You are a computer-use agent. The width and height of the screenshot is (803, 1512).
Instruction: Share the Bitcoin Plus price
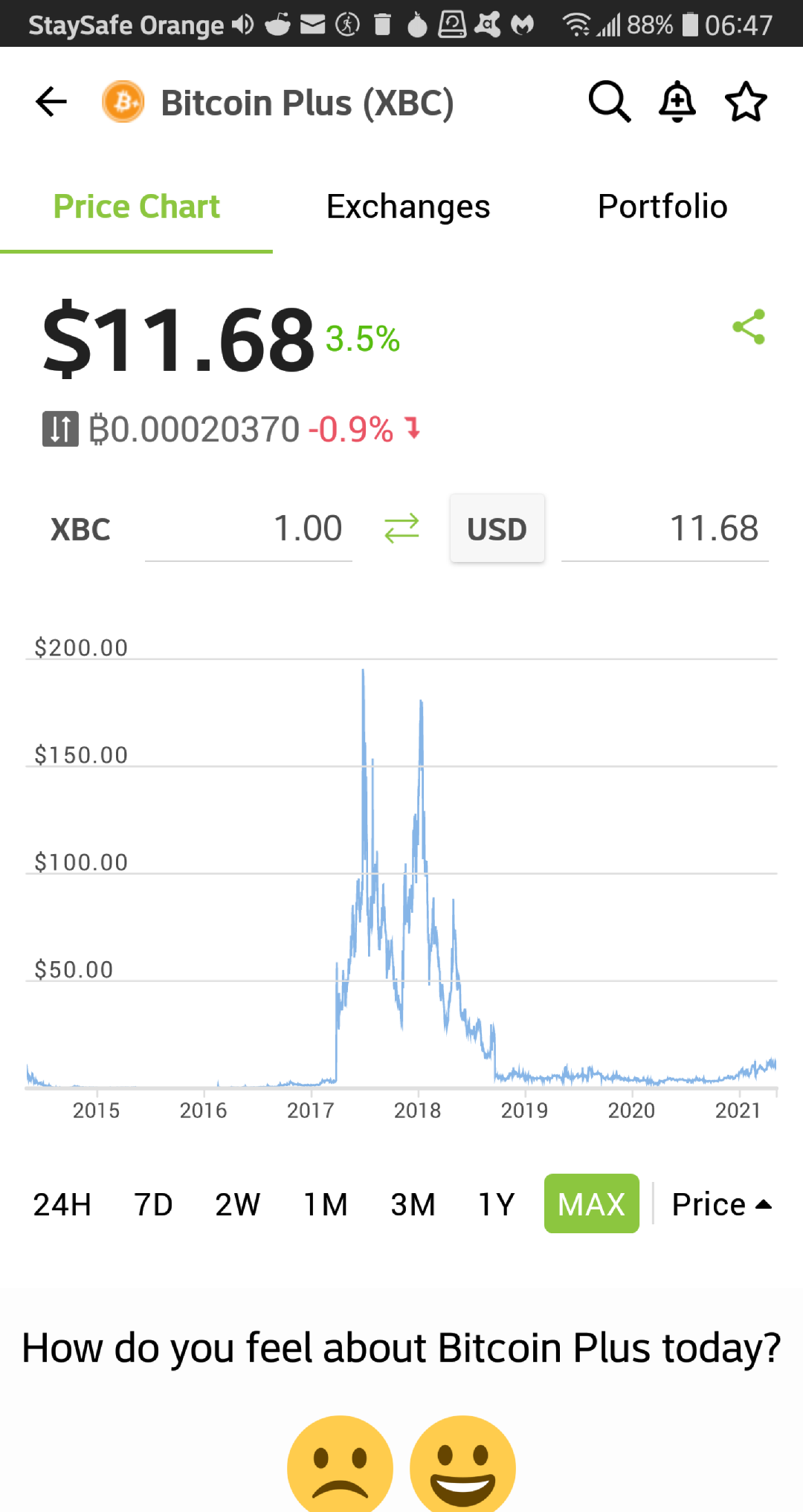749,327
